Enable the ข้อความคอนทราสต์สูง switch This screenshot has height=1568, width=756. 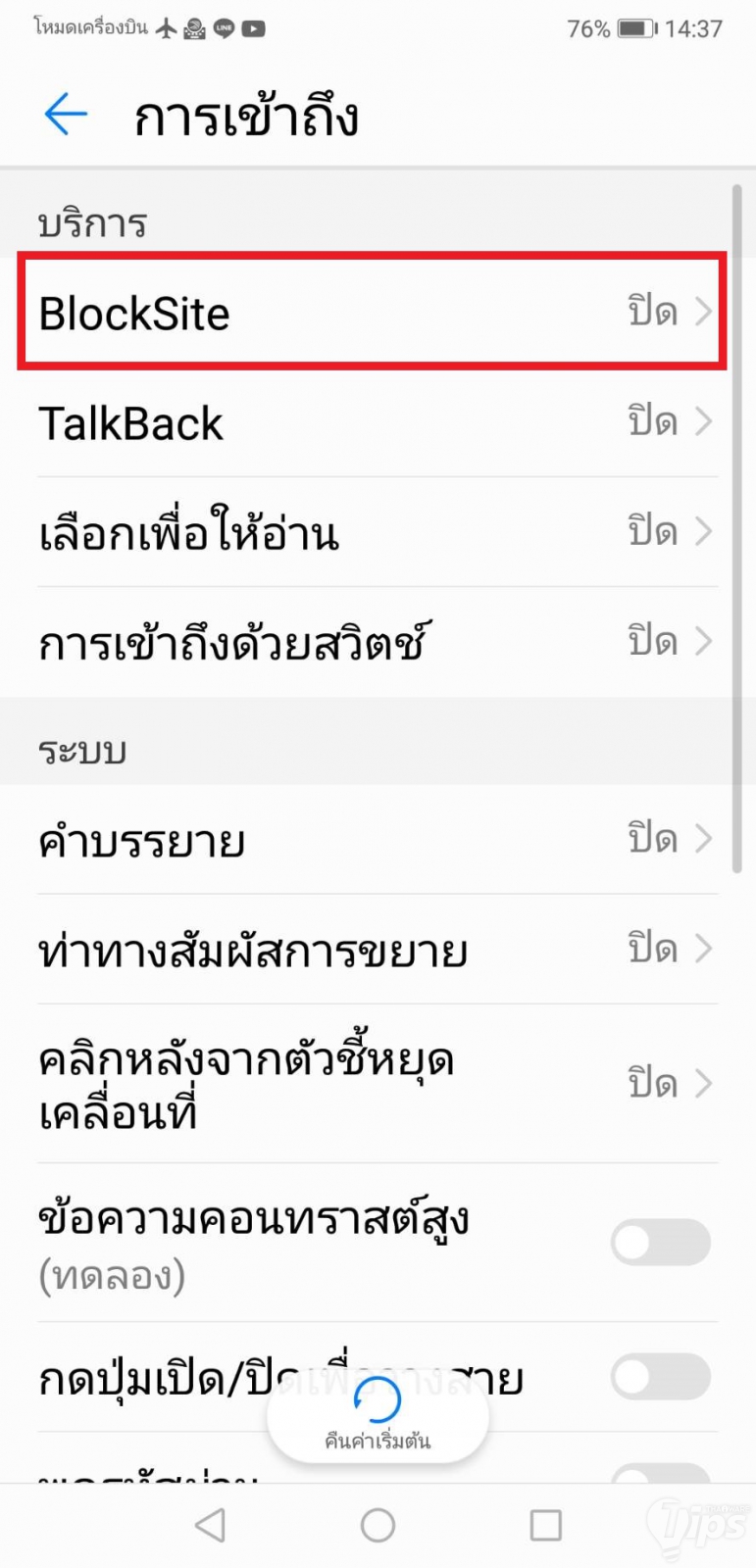pyautogui.click(x=660, y=1243)
